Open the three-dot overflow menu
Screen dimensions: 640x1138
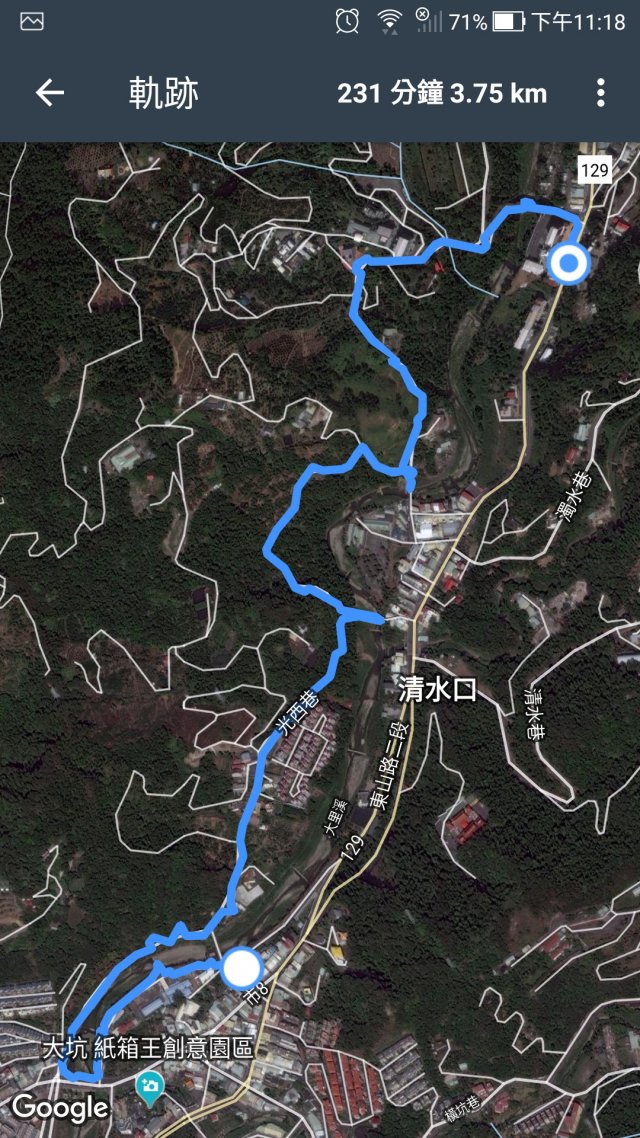pos(600,94)
